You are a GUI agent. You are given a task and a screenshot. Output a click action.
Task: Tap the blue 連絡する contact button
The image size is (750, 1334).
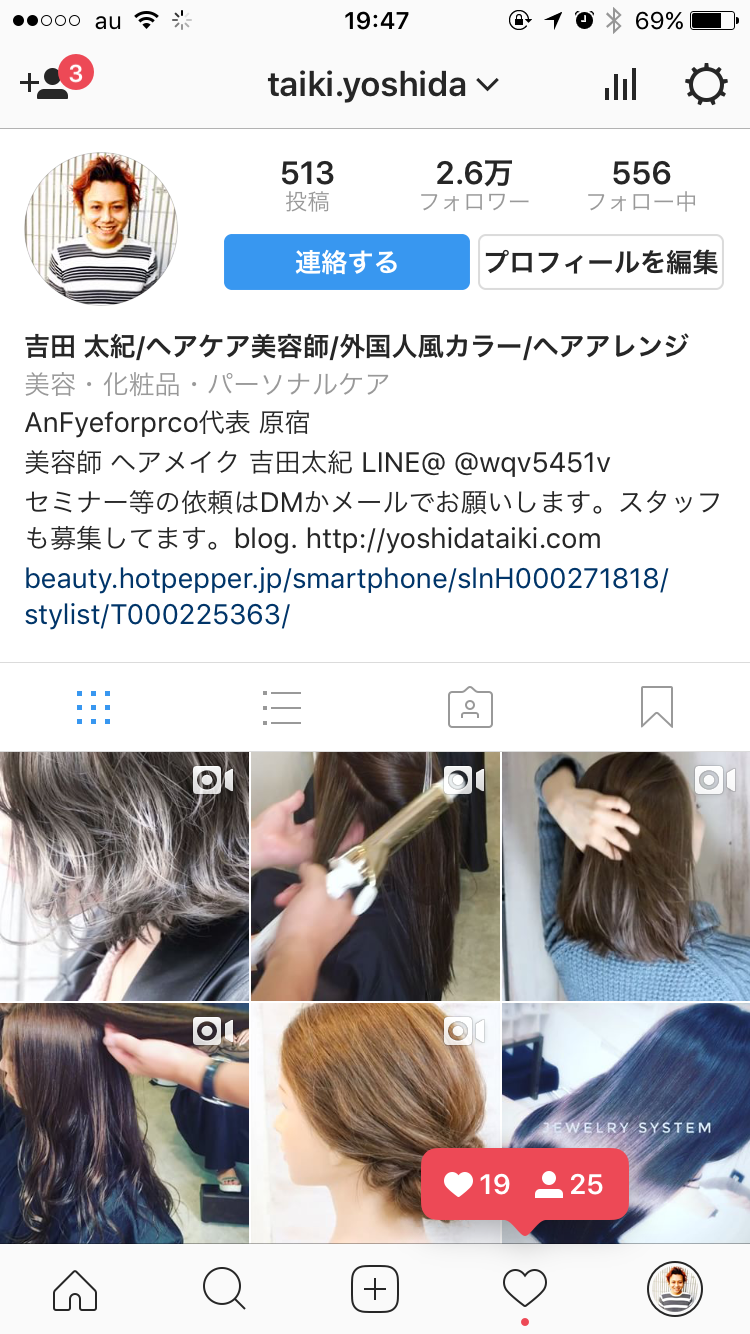tap(347, 262)
